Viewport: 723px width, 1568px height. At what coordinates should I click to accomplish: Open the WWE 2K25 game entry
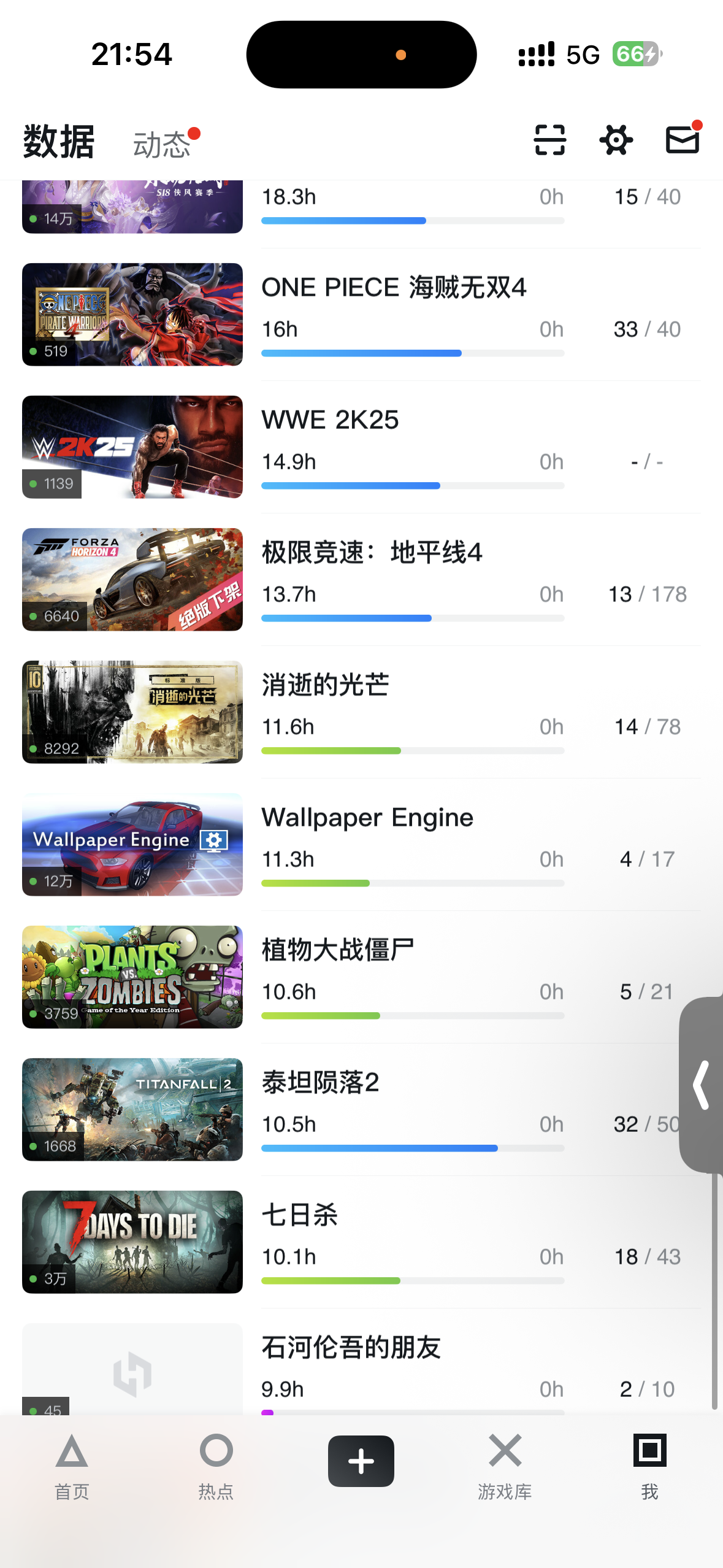(x=330, y=420)
